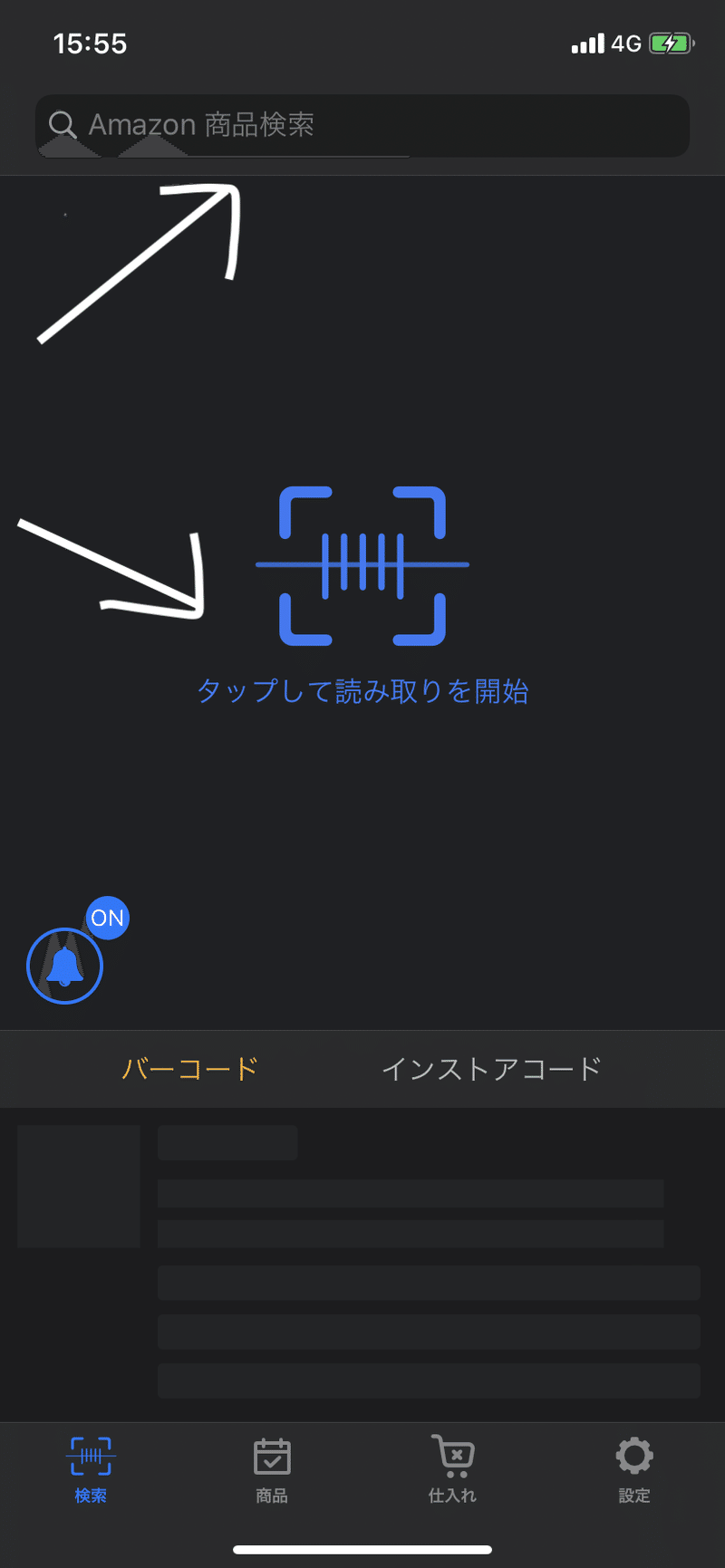Open the Amazon 商品検索 search field
This screenshot has height=1568, width=725.
362,125
